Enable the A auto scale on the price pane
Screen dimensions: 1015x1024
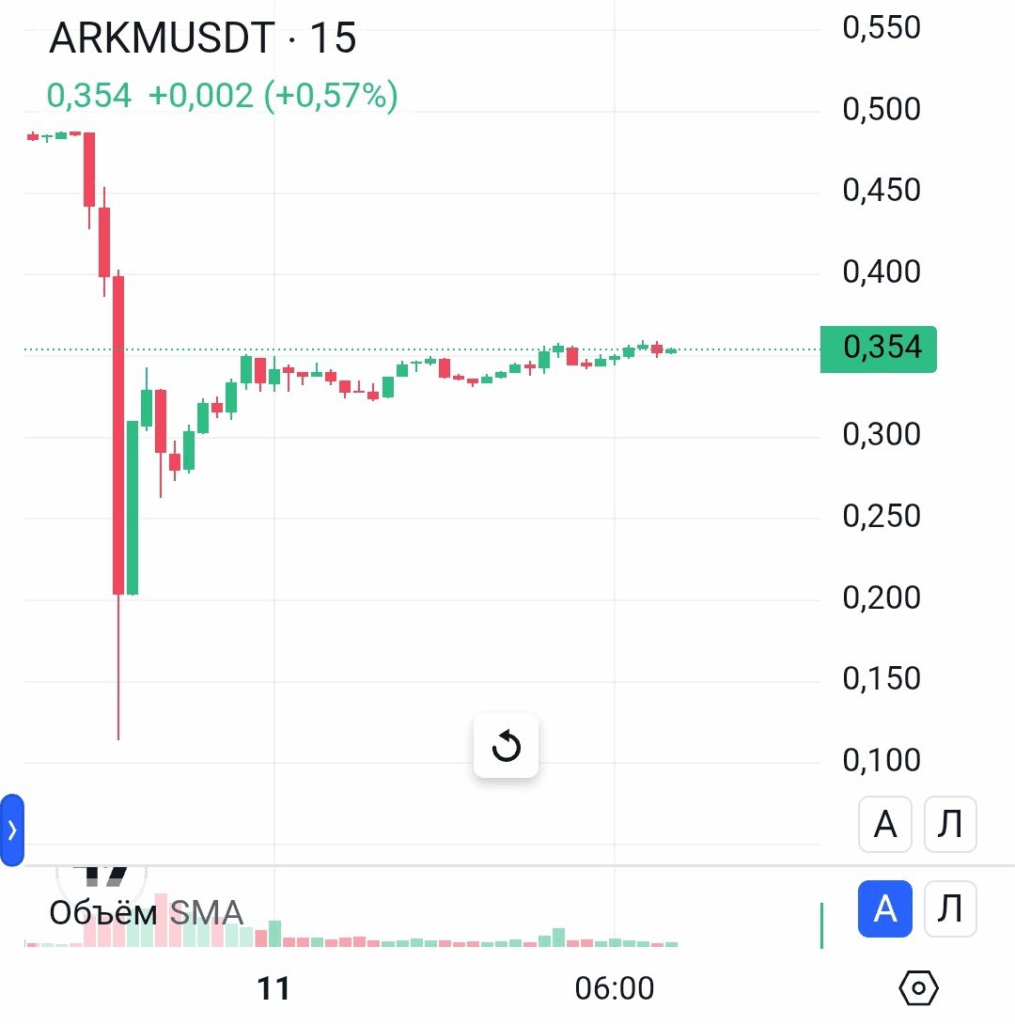pyautogui.click(x=885, y=825)
